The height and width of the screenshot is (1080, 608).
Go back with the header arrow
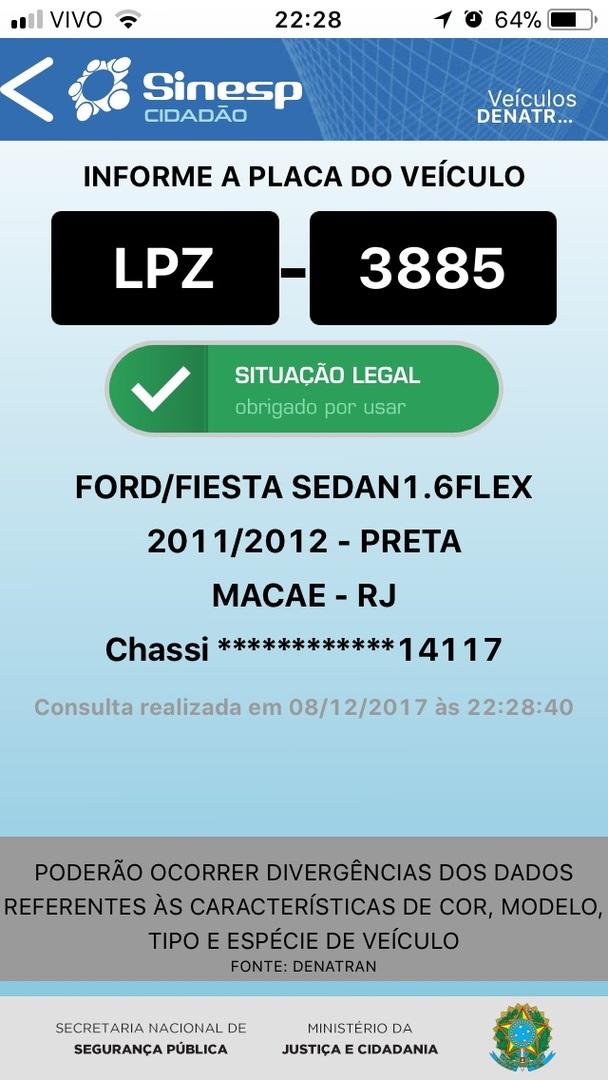click(27, 90)
